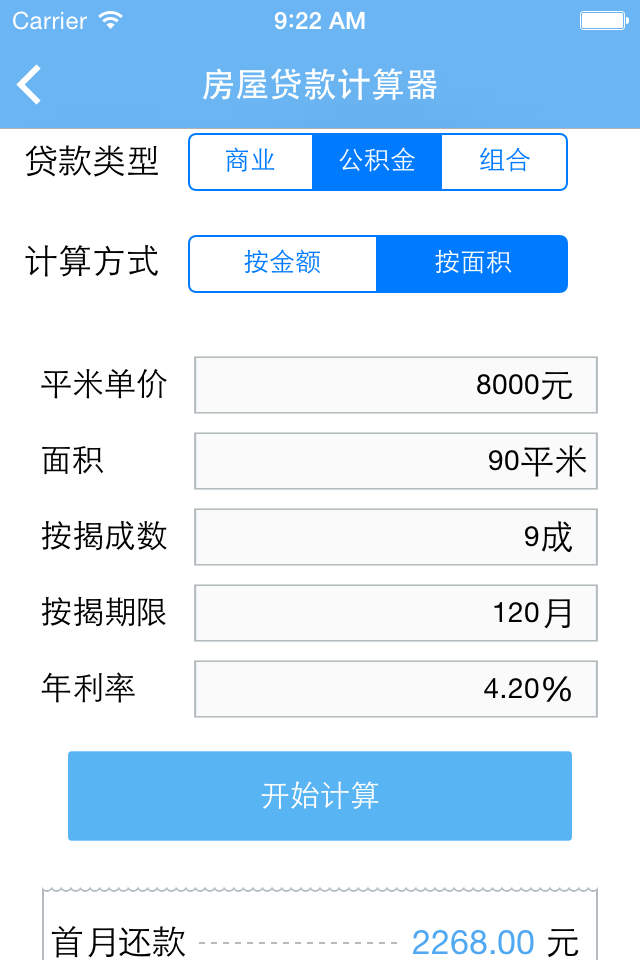Edit the 平米单价 field
The height and width of the screenshot is (960, 640).
tap(396, 385)
